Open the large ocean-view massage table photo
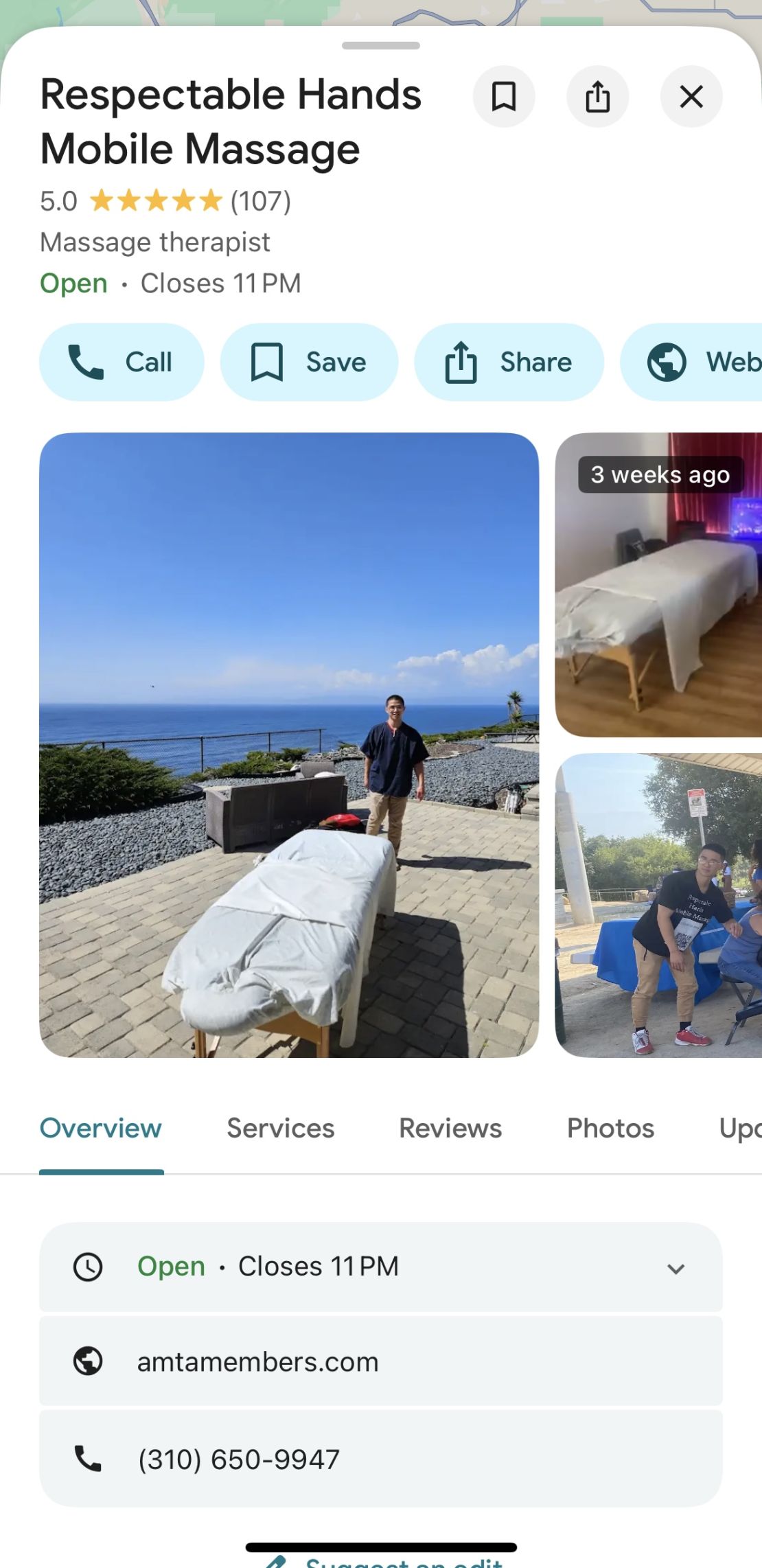The width and height of the screenshot is (762, 1568). pyautogui.click(x=289, y=745)
